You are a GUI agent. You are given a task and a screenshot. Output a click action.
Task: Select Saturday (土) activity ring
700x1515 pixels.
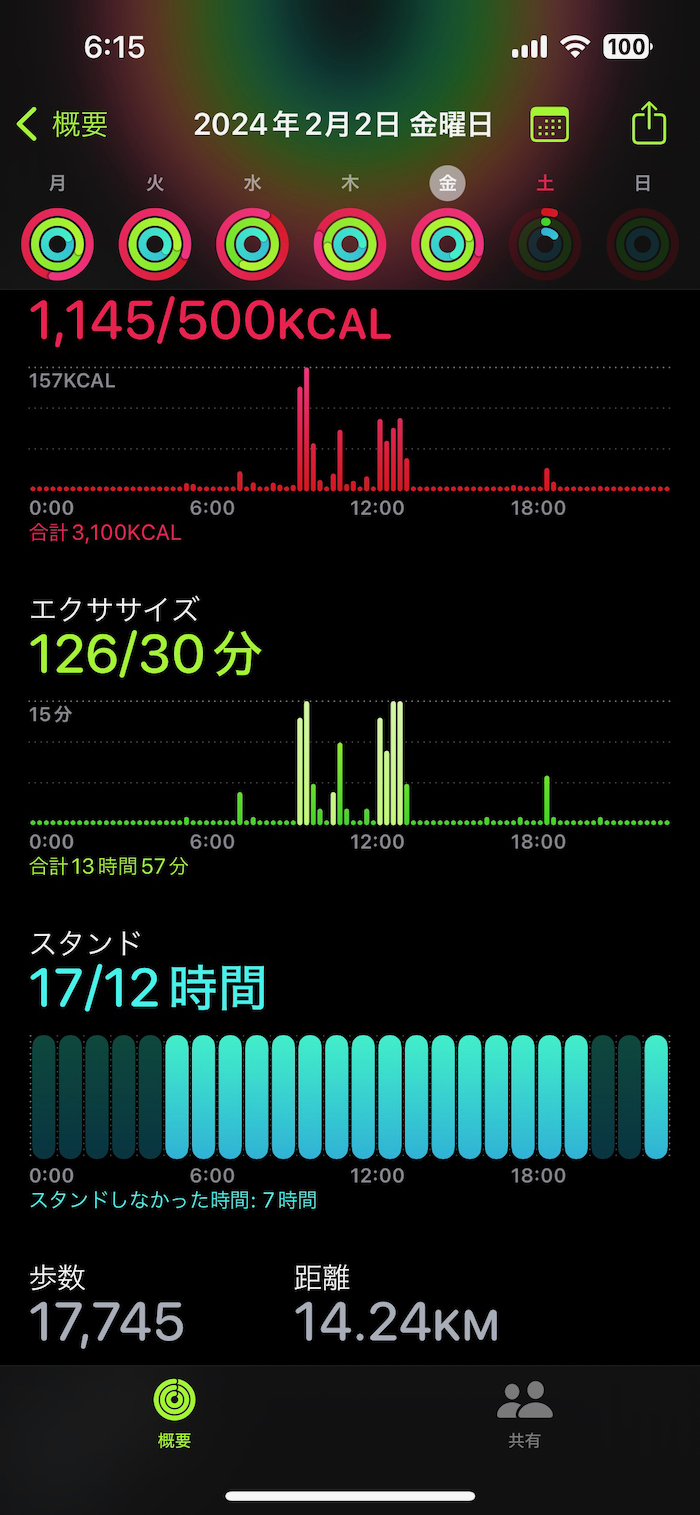click(545, 244)
